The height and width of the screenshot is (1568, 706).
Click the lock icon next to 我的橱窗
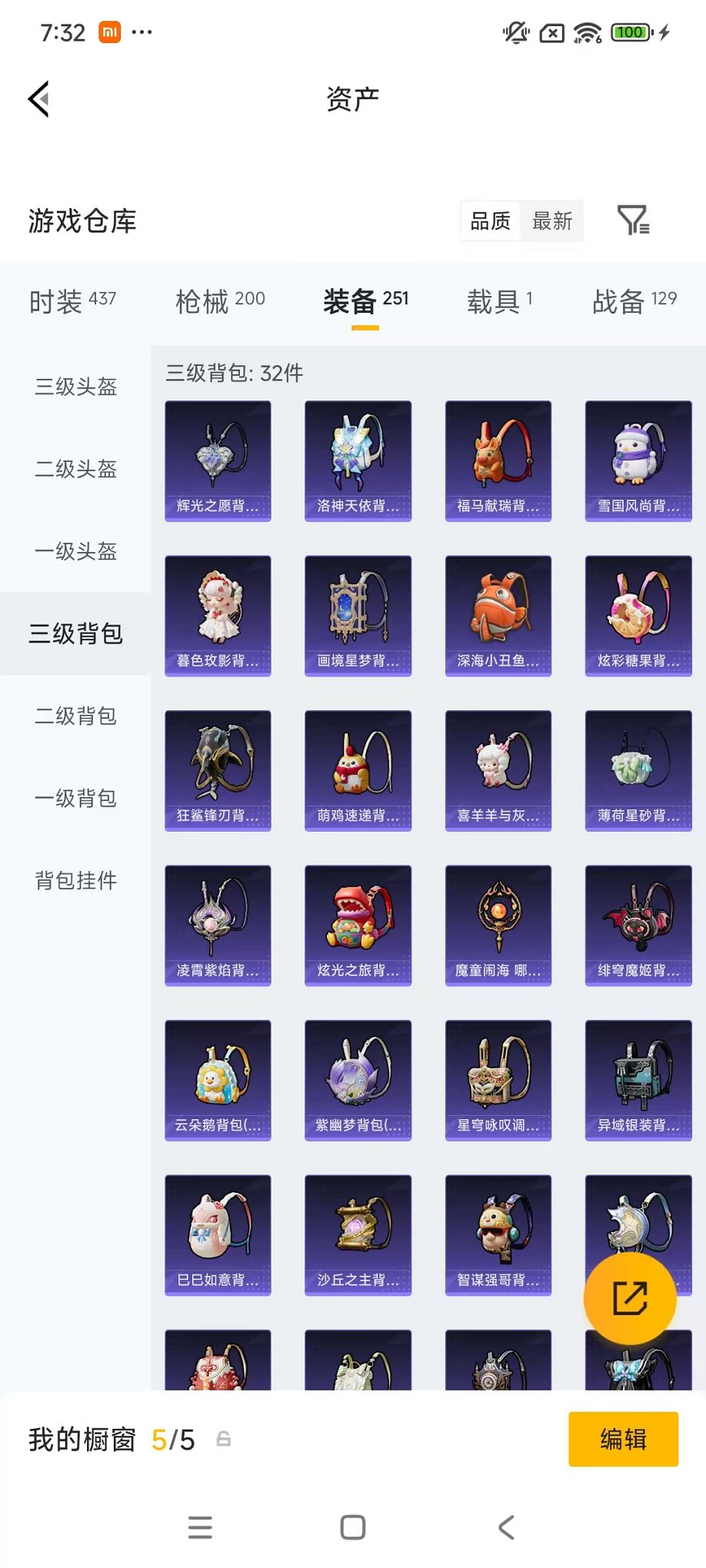(x=225, y=1440)
